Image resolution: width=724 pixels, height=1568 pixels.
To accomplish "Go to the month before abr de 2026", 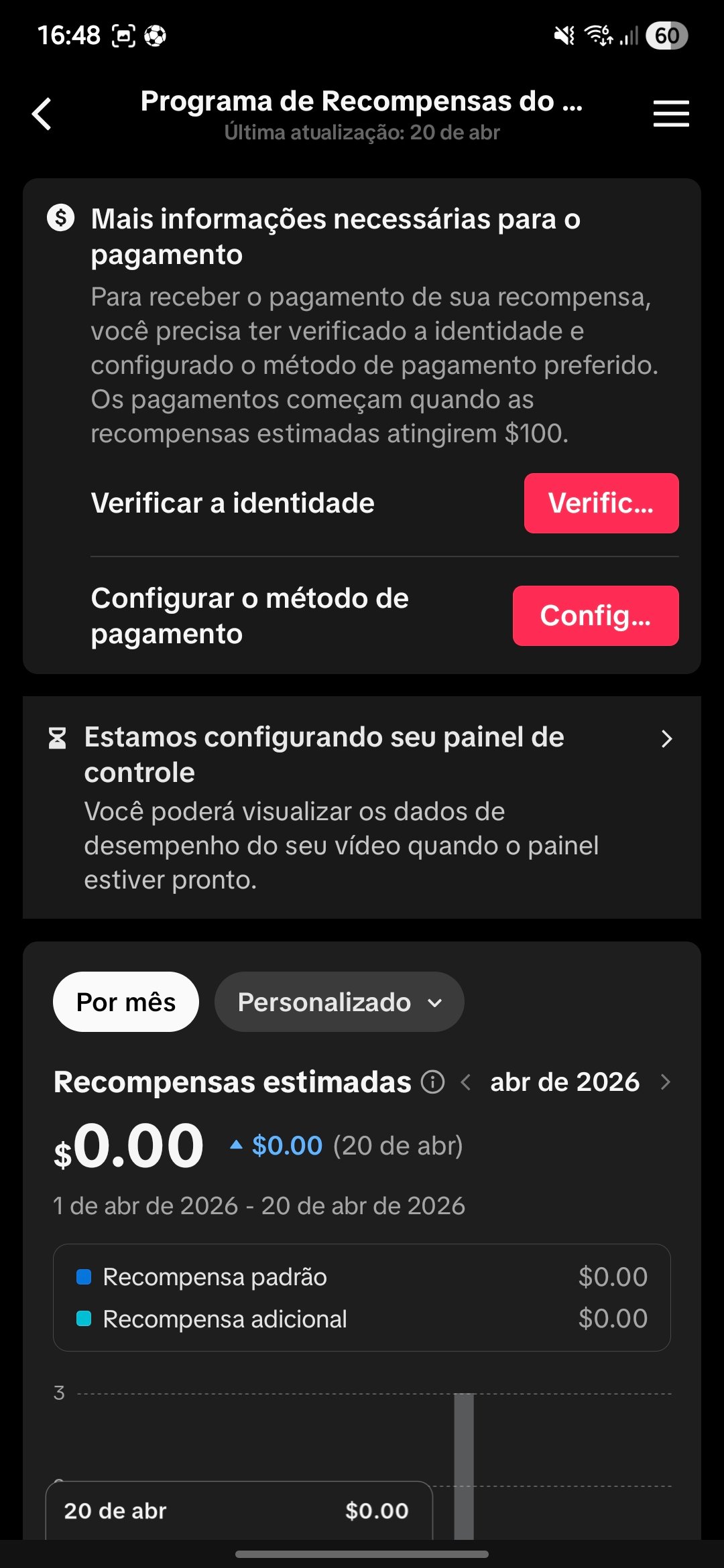I will 467,1082.
